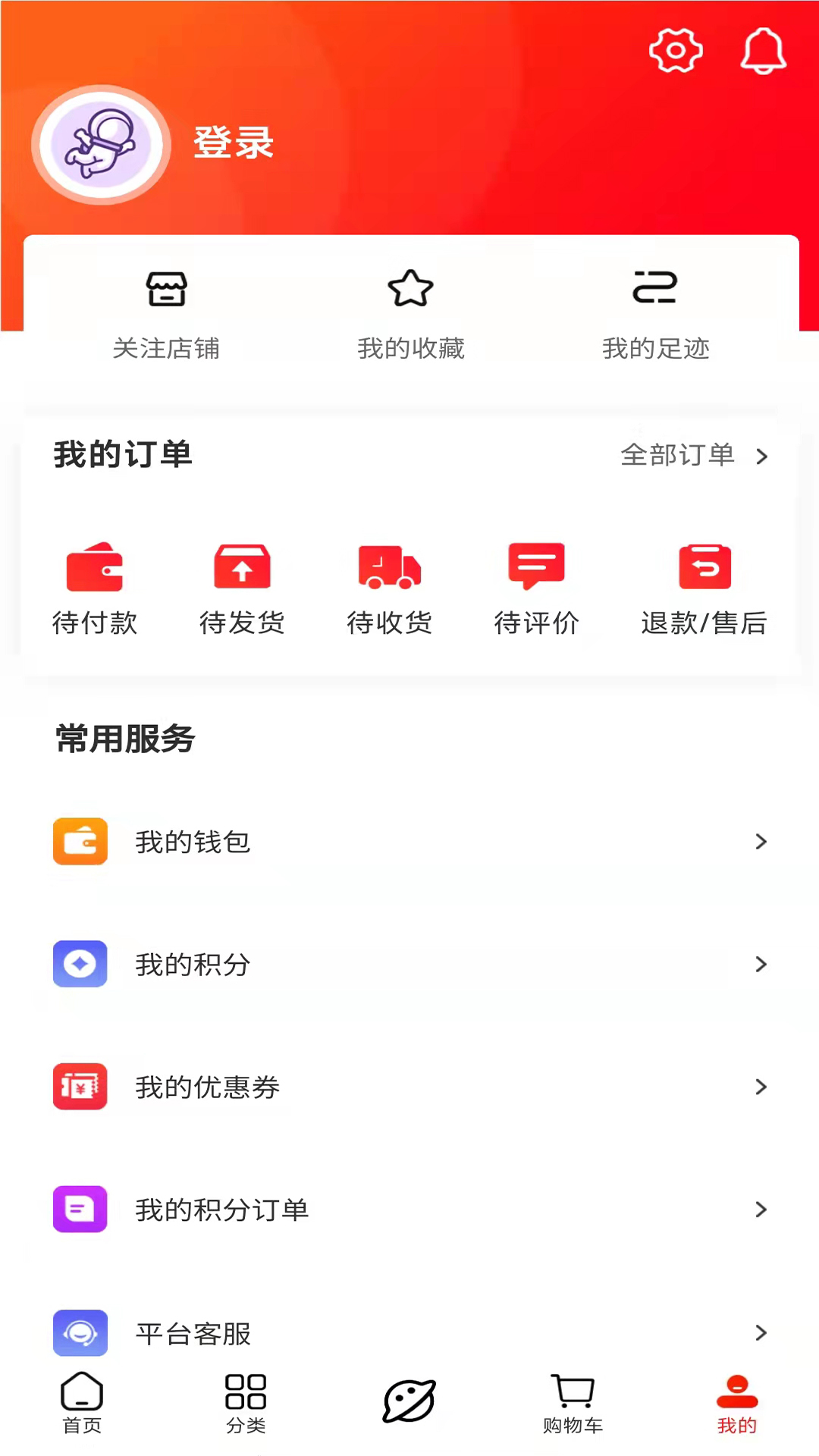Expand 全部订单 to view all orders

click(677, 457)
